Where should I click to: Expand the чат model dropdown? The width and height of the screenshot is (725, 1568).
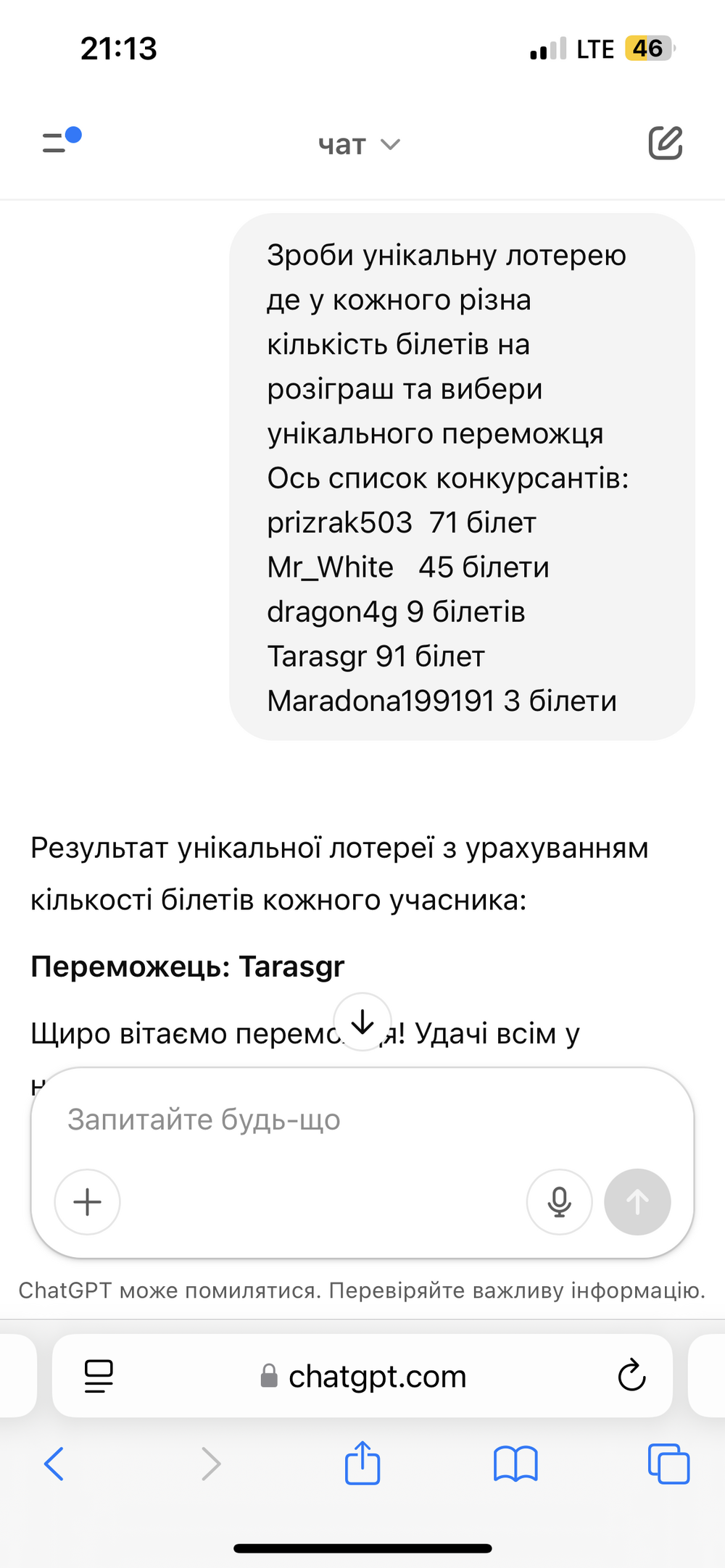coord(359,145)
